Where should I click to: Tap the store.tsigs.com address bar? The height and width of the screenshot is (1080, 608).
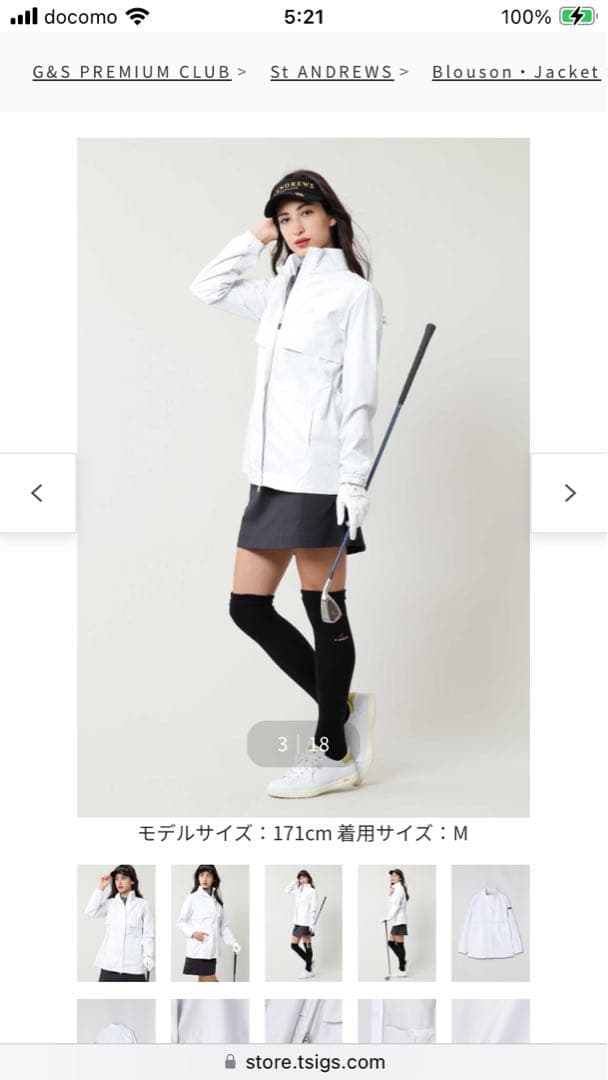tap(304, 1062)
